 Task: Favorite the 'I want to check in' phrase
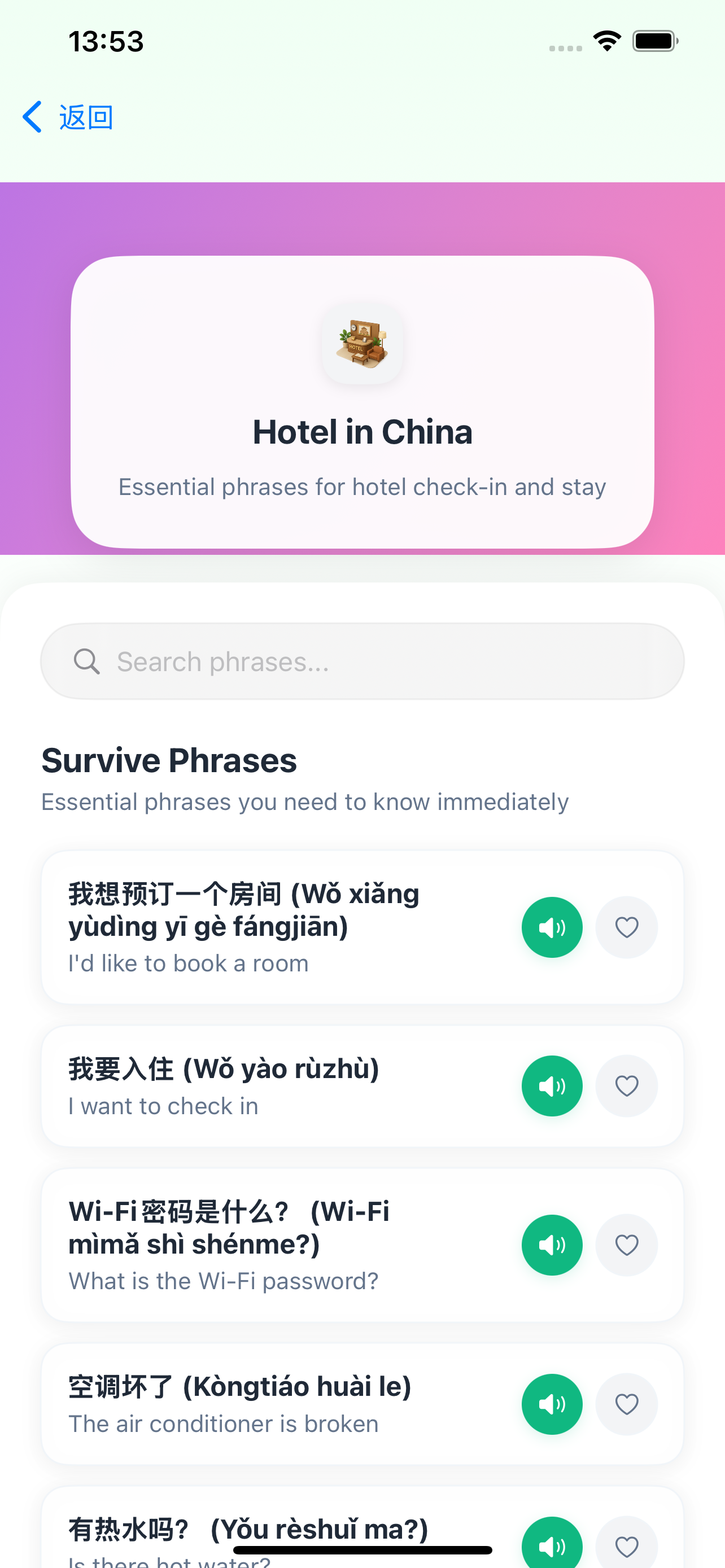(x=626, y=1086)
